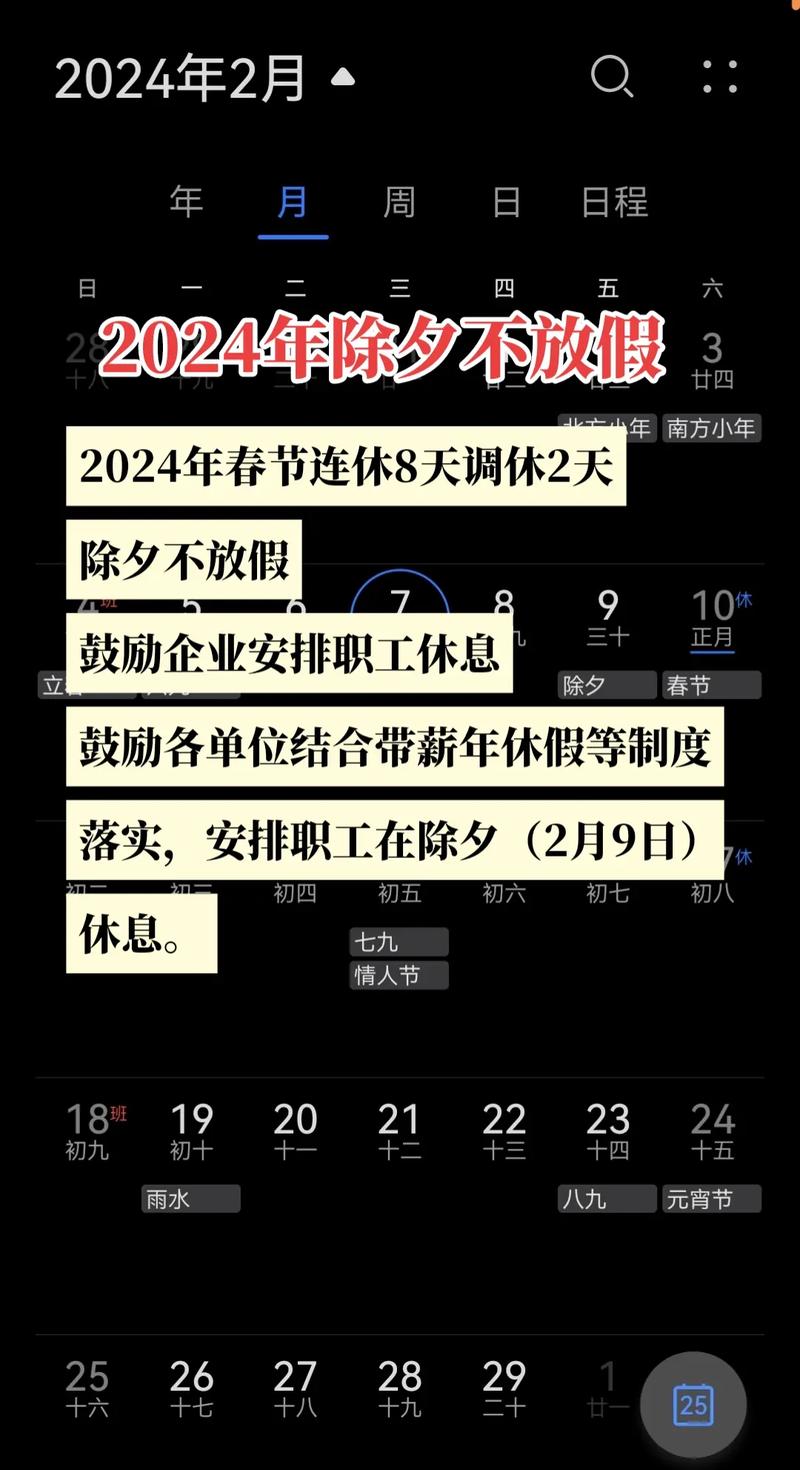Select the 月 view tab
The image size is (800, 1470).
[x=293, y=202]
